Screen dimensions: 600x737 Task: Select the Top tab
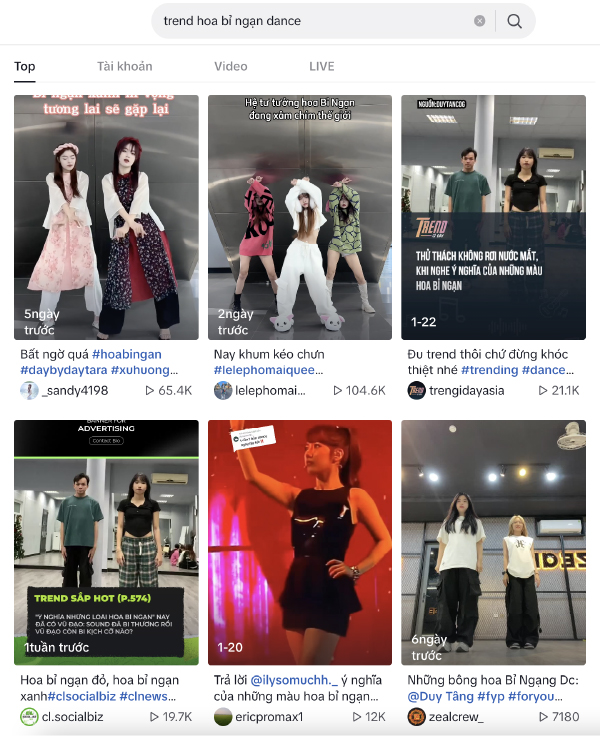coord(25,66)
